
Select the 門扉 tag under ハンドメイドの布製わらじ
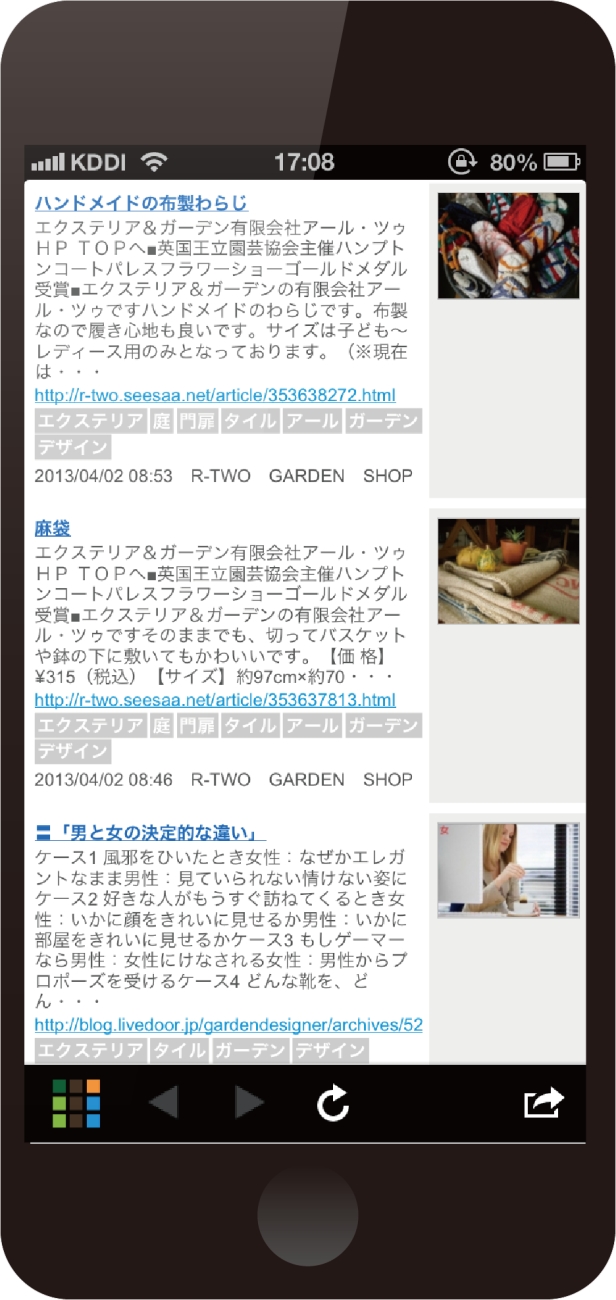click(x=197, y=421)
